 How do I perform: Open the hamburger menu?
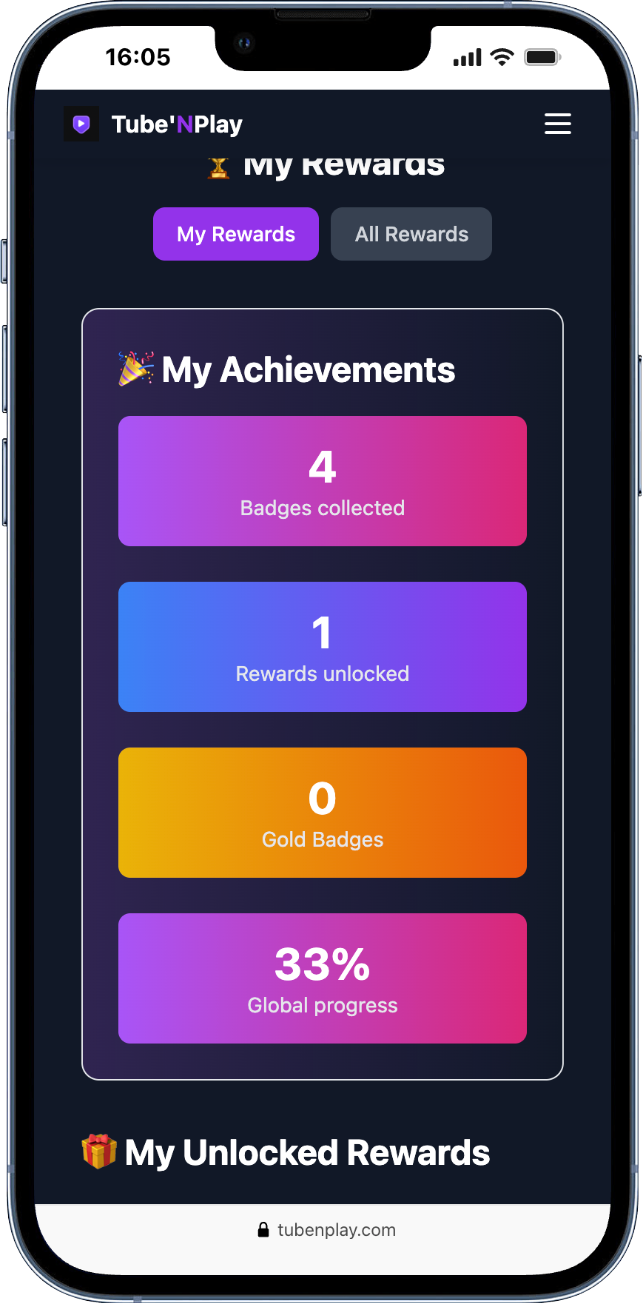coord(557,124)
